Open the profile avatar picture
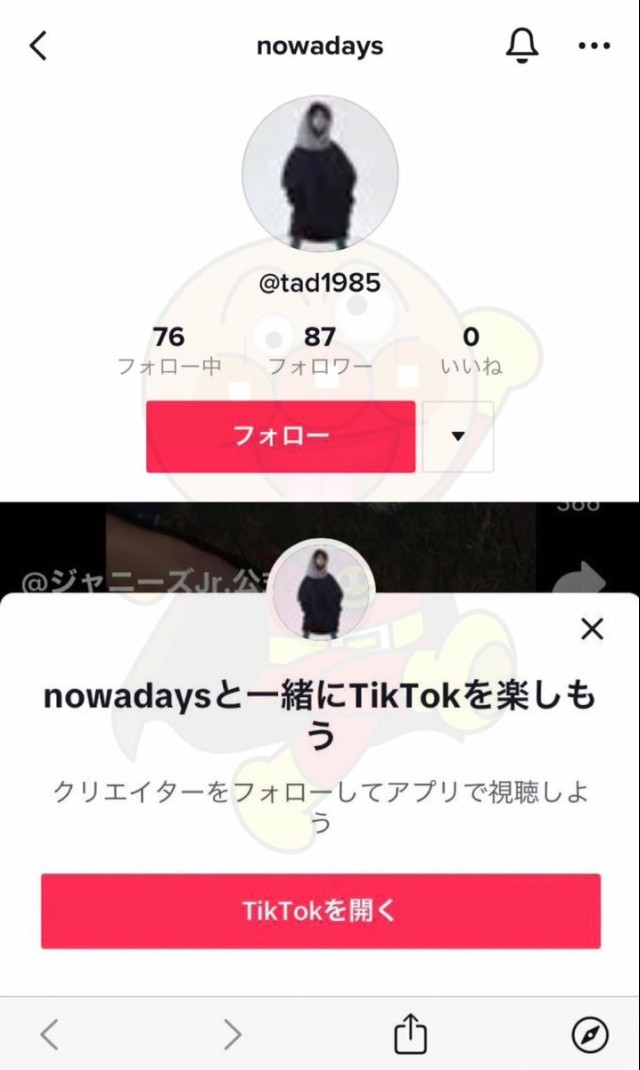Image resolution: width=640 pixels, height=1070 pixels. (320, 174)
